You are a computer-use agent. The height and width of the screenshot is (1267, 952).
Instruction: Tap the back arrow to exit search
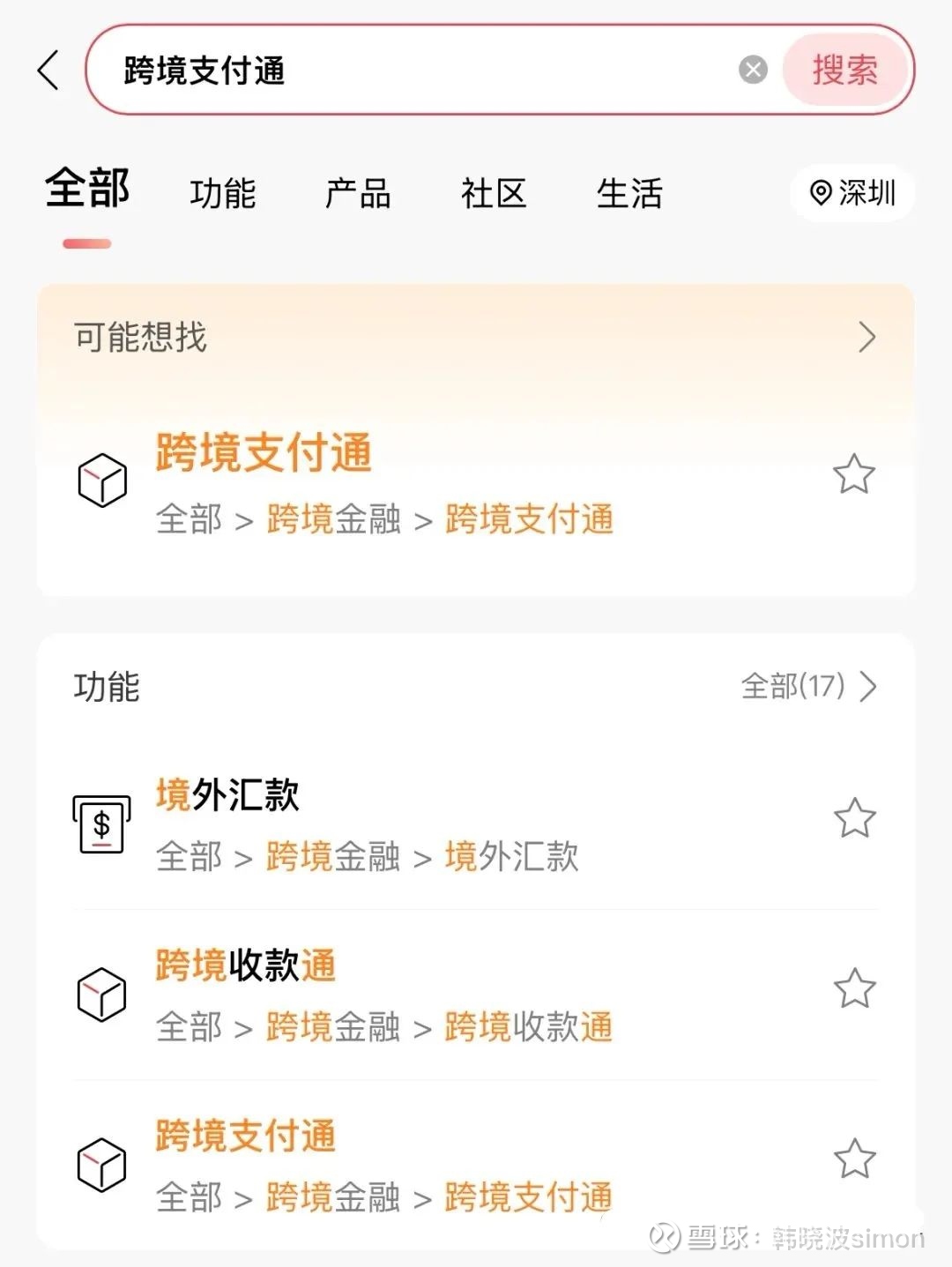point(48,71)
